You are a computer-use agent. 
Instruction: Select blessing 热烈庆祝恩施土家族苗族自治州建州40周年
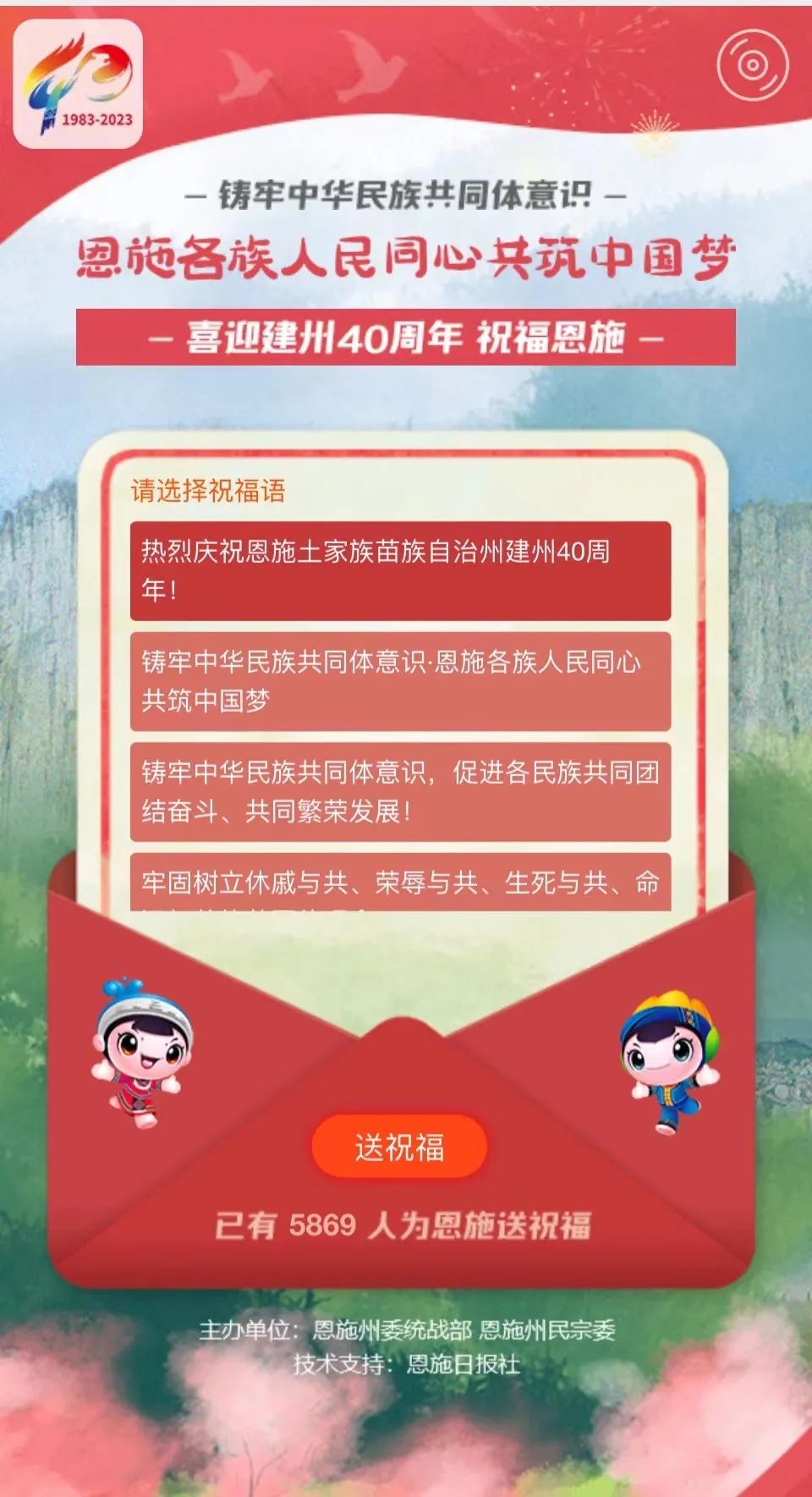(x=400, y=570)
